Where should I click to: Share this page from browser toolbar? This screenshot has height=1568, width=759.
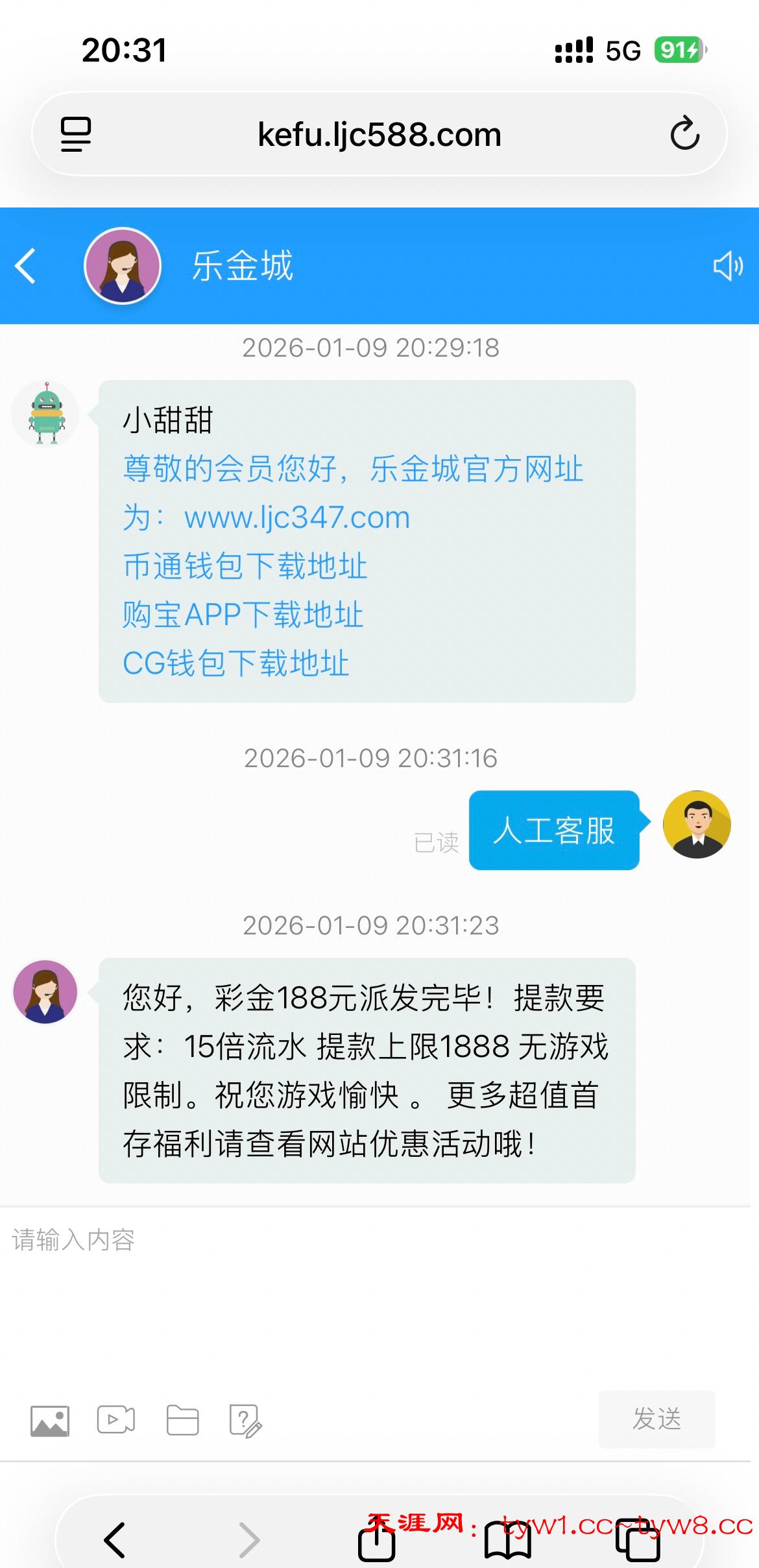tap(377, 1541)
